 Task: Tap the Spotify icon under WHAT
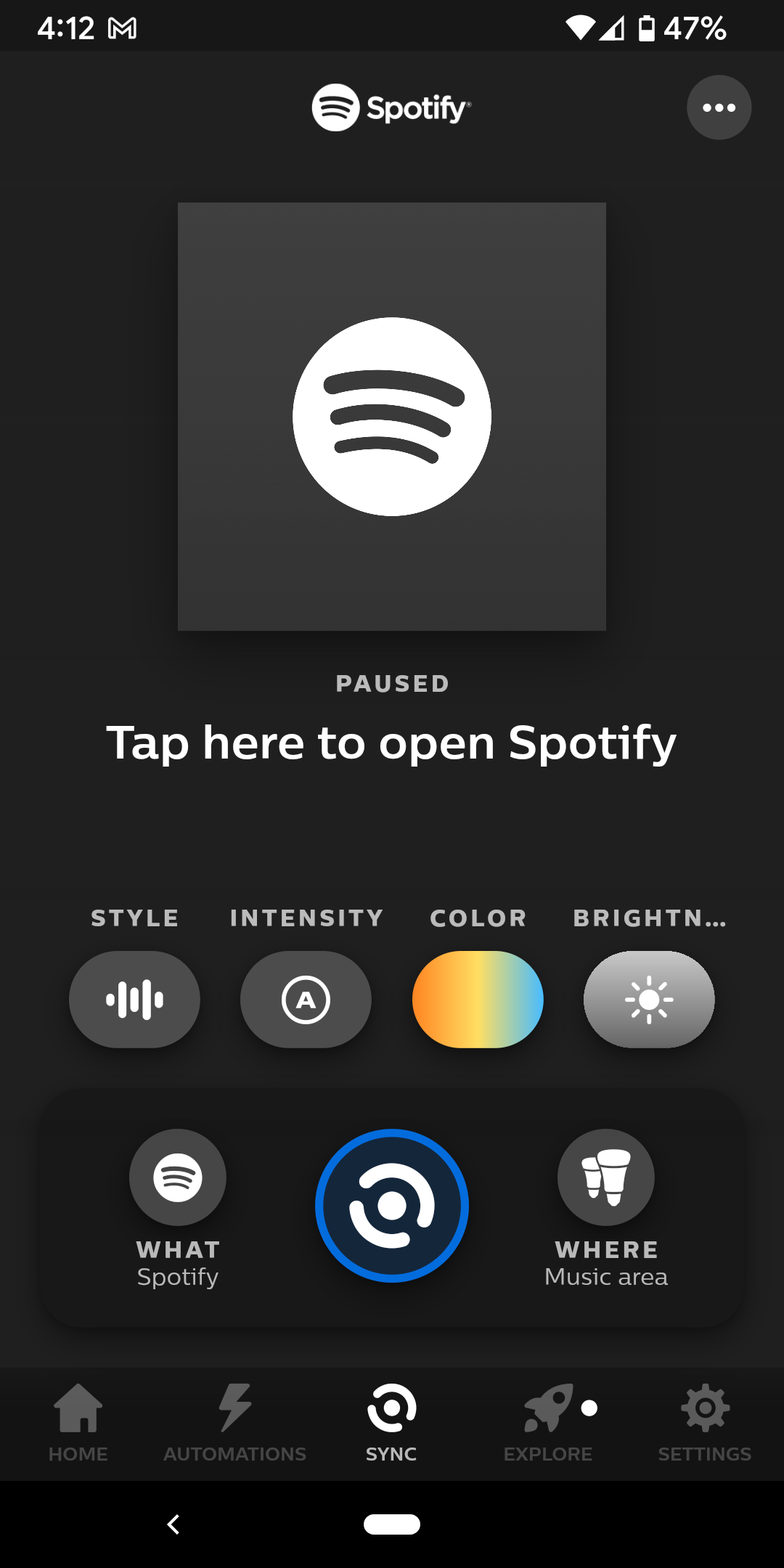[x=177, y=1177]
